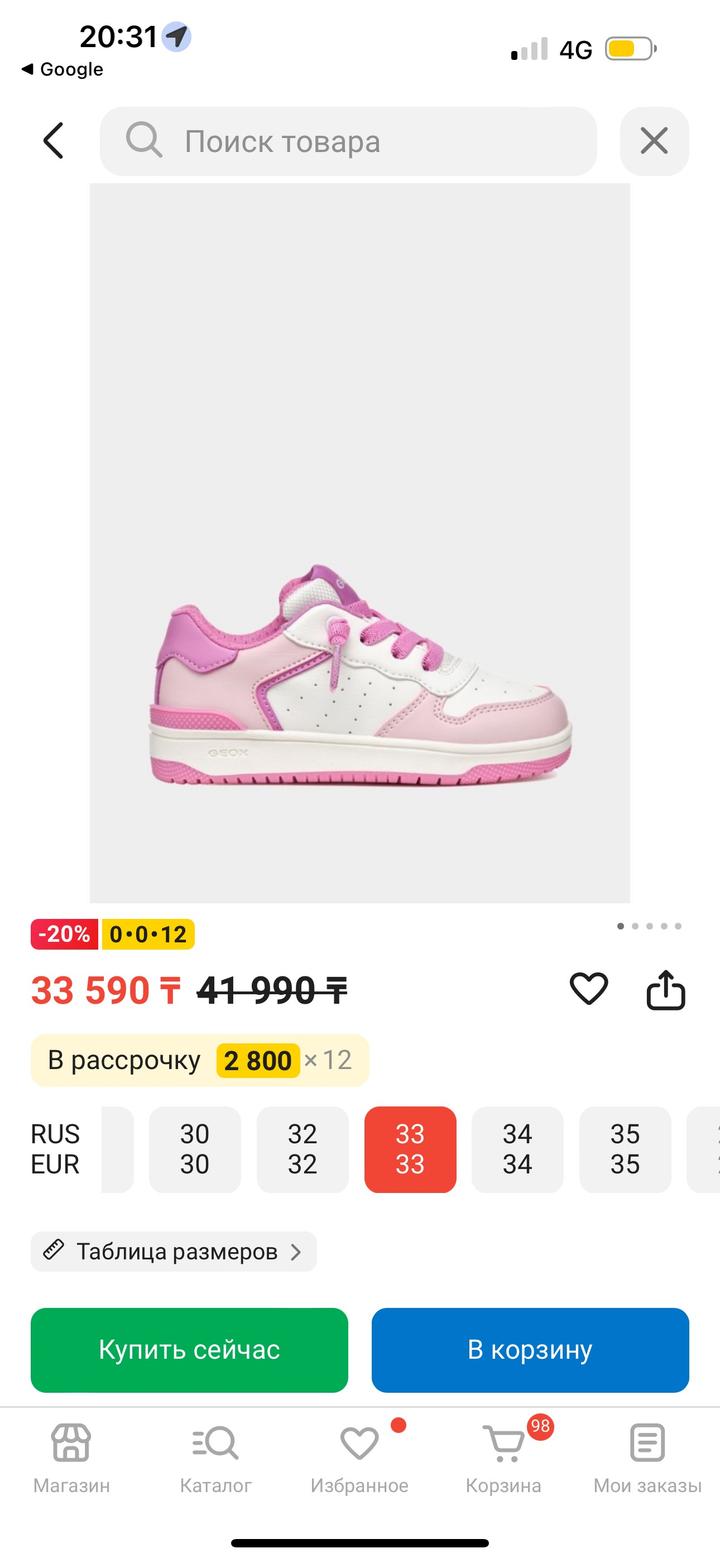Open В рассрочку installment details
The image size is (720, 1561).
[x=200, y=1060]
